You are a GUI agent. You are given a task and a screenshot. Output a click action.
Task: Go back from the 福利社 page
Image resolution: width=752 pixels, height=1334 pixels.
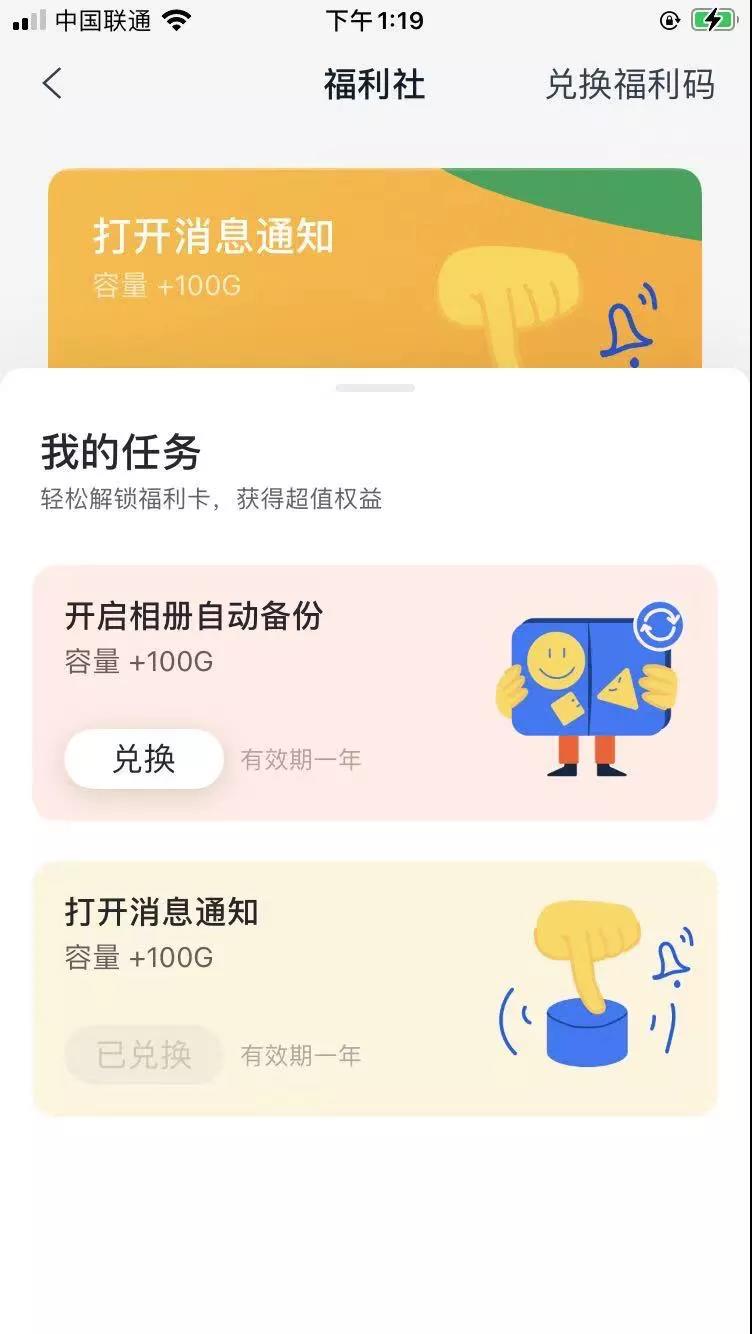[x=53, y=84]
